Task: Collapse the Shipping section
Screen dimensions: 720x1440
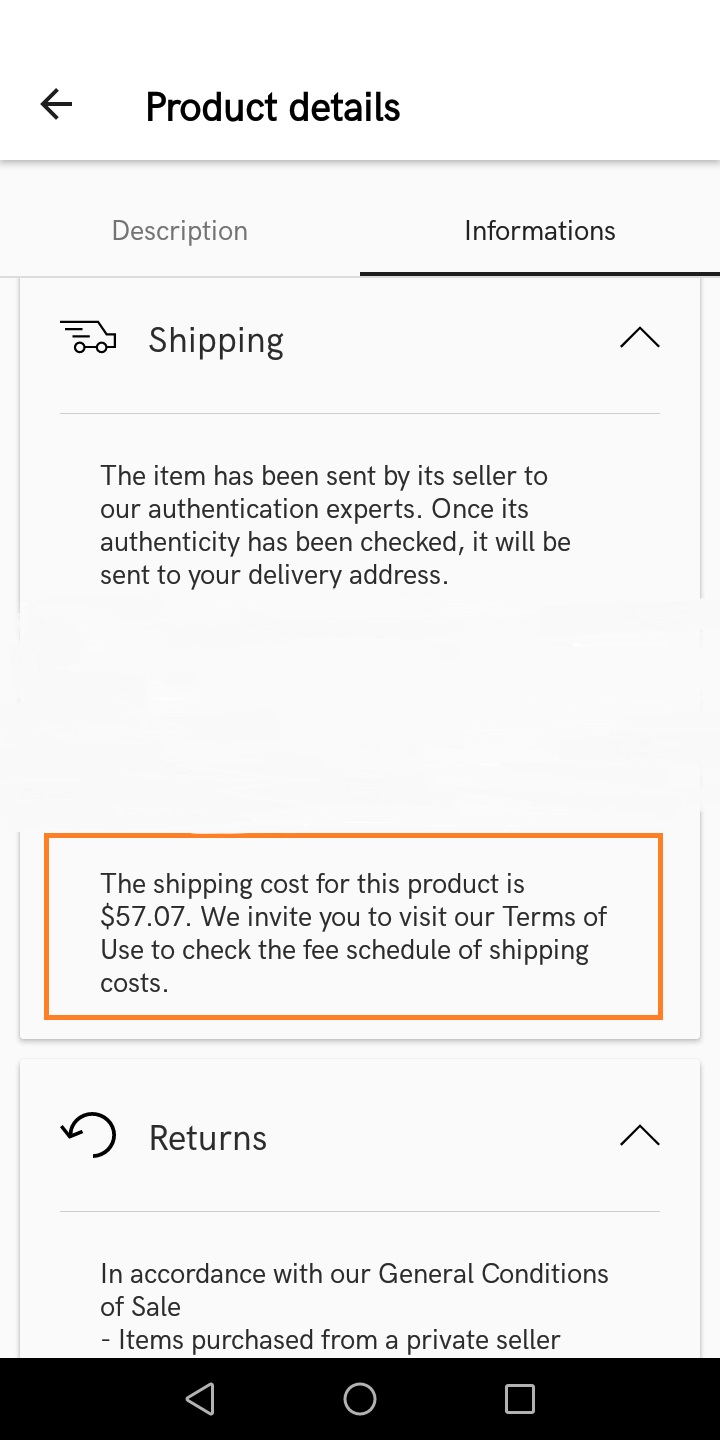Action: pyautogui.click(x=639, y=338)
